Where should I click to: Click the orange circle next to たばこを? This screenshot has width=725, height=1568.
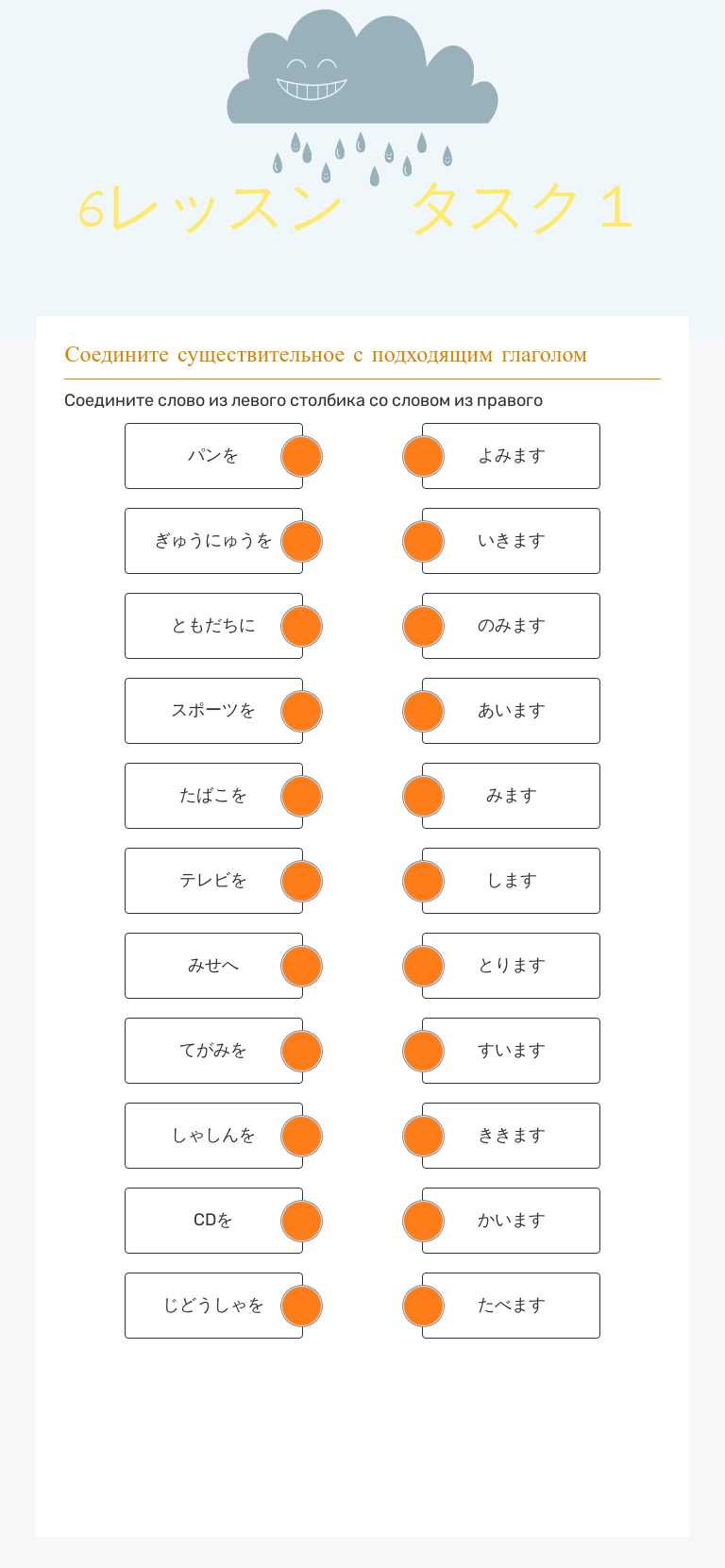(302, 796)
